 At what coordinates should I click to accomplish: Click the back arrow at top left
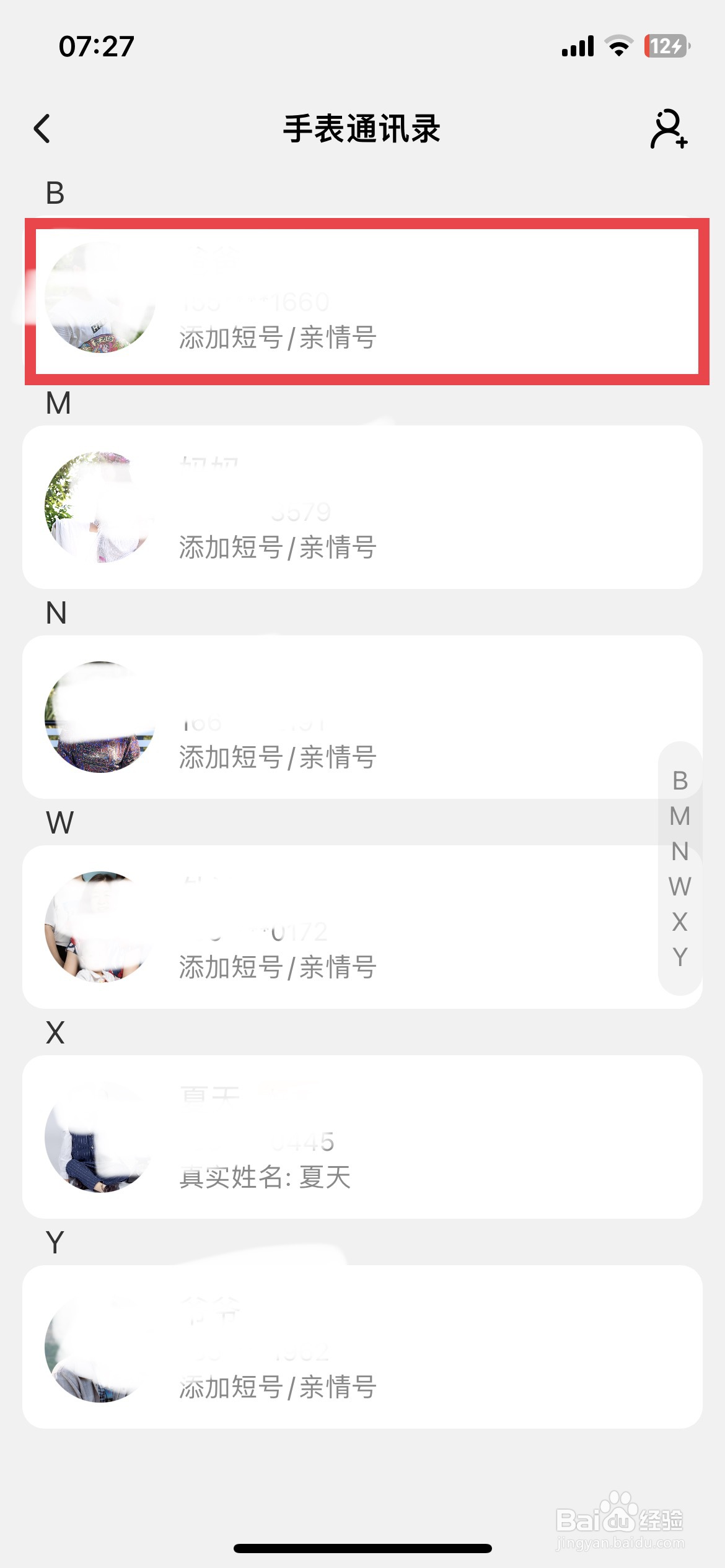tap(41, 130)
